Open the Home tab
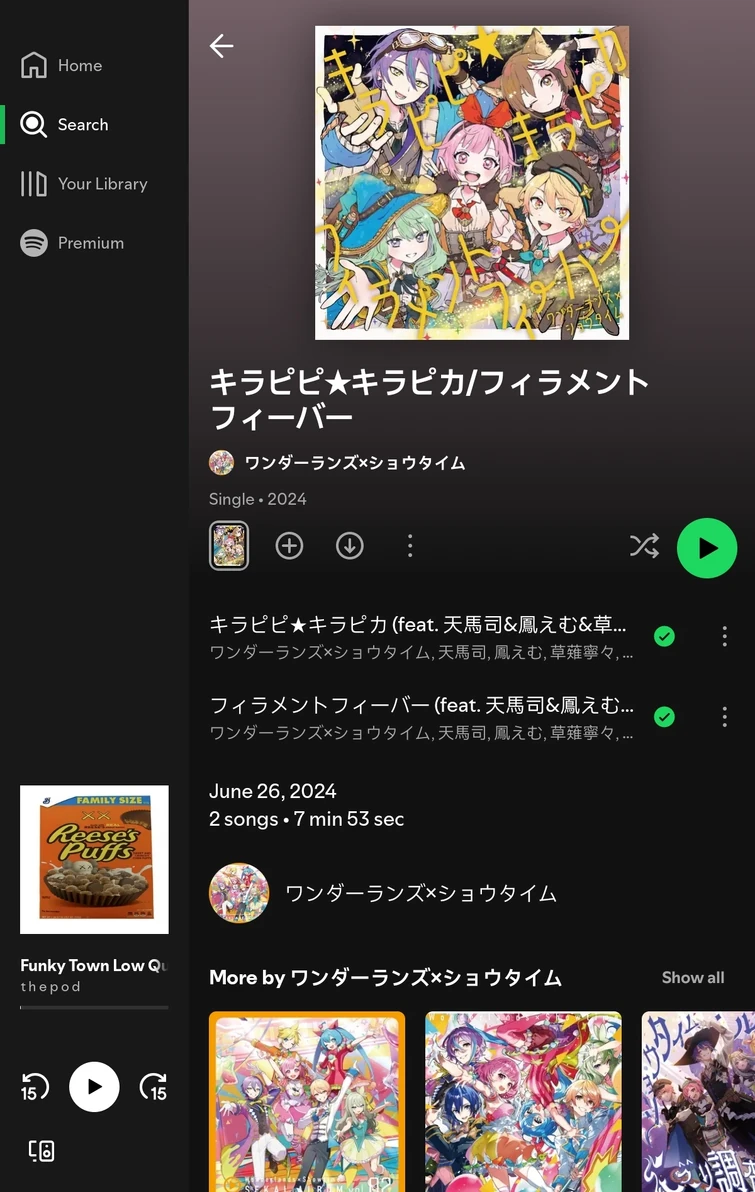This screenshot has width=755, height=1192. [x=62, y=66]
